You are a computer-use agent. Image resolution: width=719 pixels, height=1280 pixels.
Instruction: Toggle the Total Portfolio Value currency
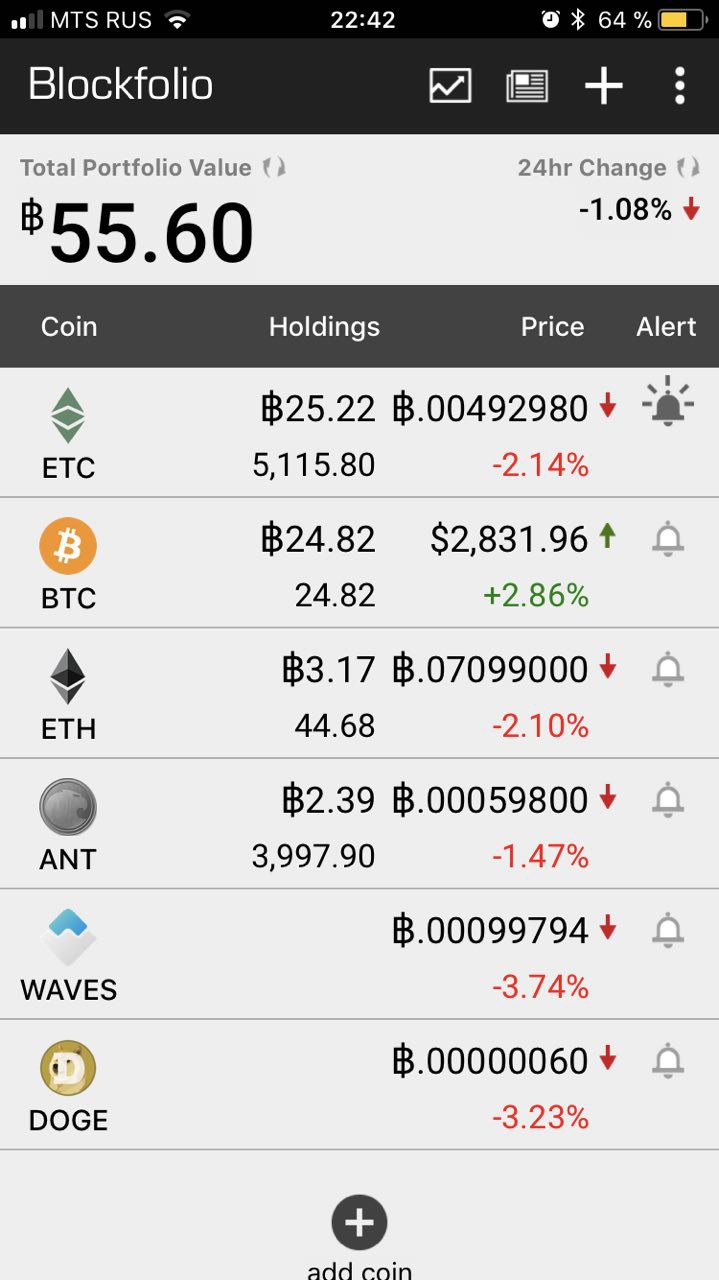click(274, 168)
